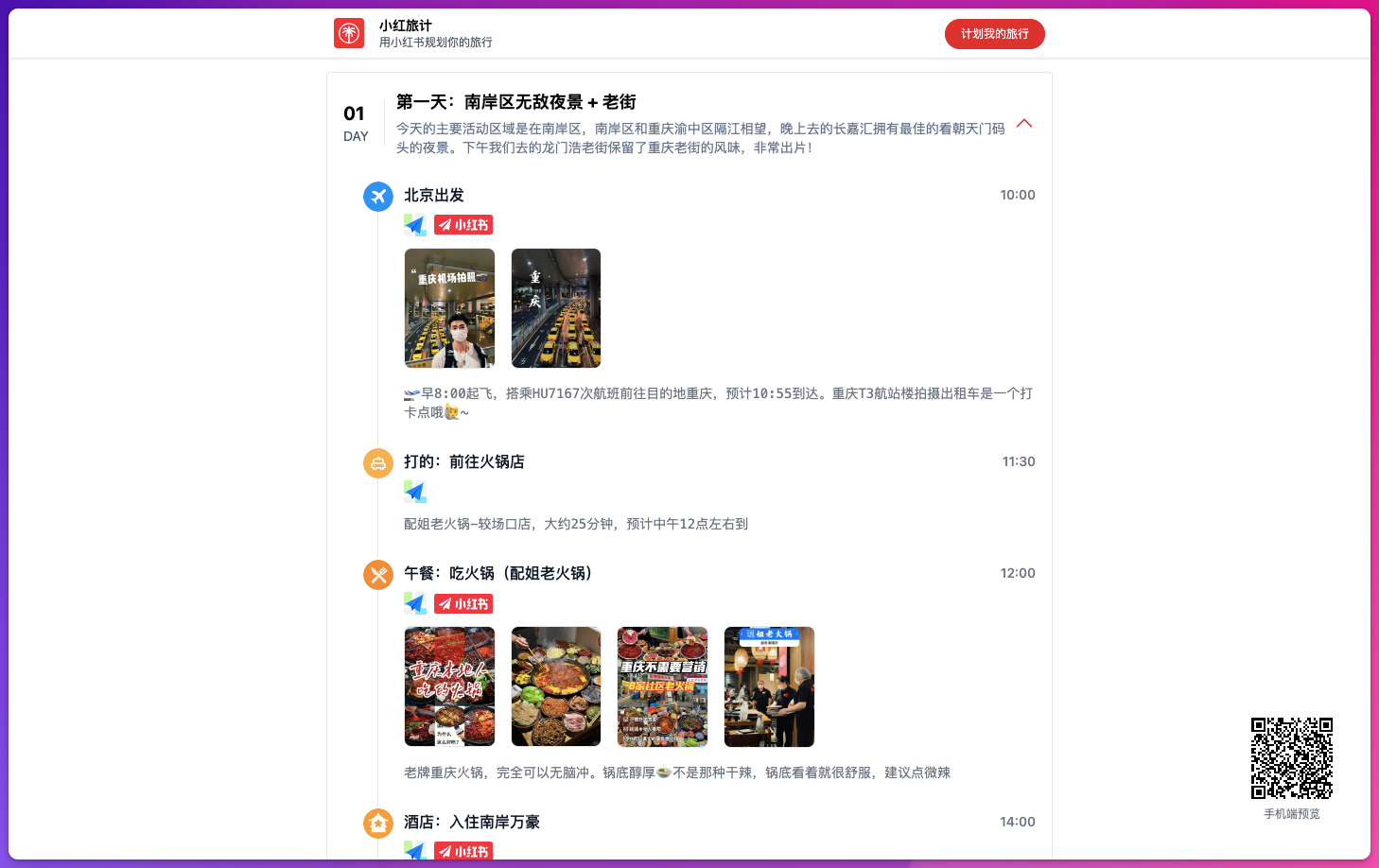Open the map icon under 北京出发
Screen dimensions: 1379x868
coord(415,225)
